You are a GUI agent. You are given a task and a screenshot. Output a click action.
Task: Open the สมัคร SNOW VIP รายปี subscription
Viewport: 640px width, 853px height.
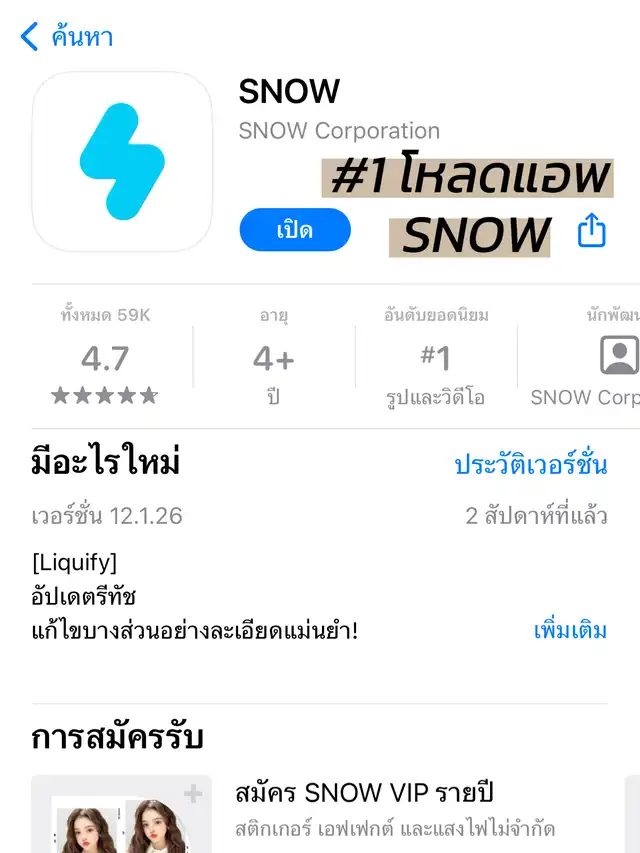(364, 793)
